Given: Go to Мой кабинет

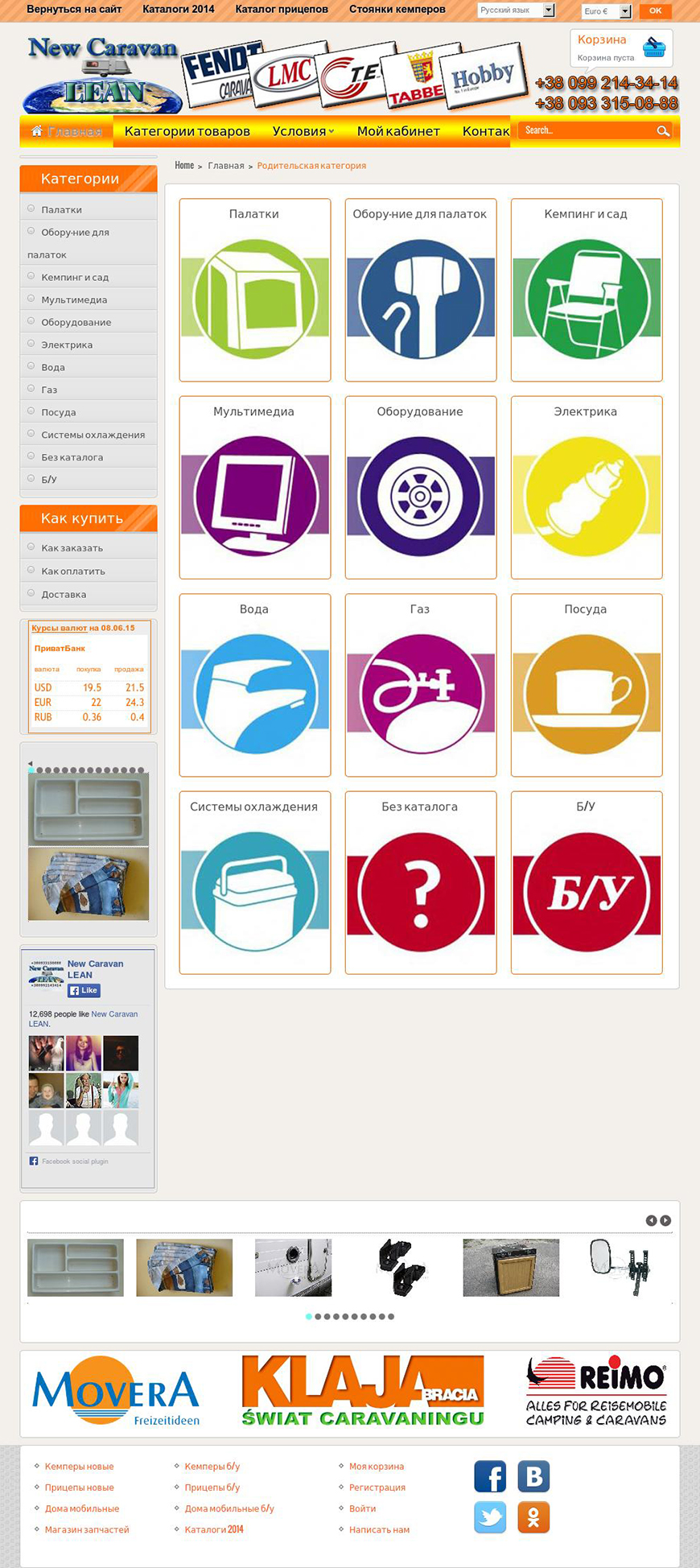Looking at the screenshot, I should click(398, 131).
